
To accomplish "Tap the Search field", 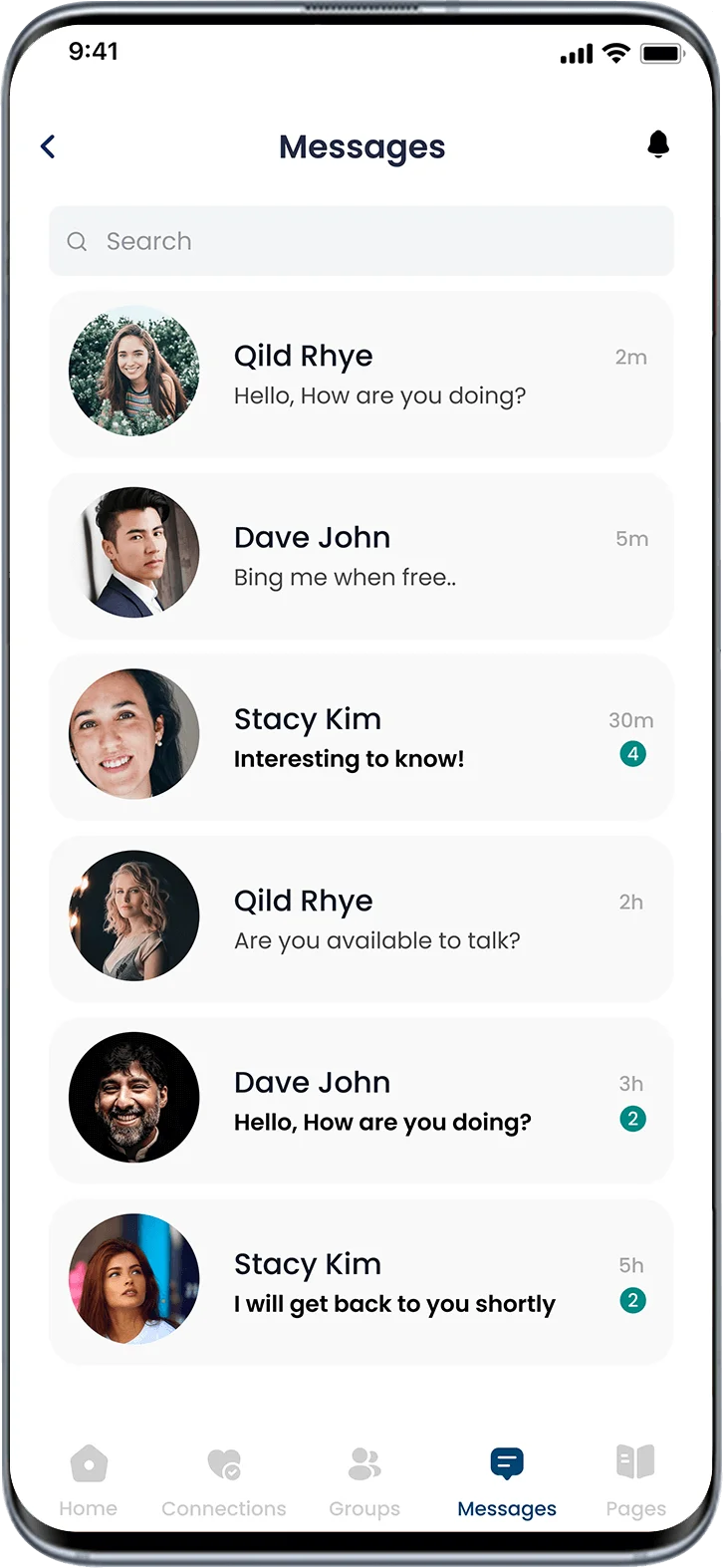I will pyautogui.click(x=361, y=241).
